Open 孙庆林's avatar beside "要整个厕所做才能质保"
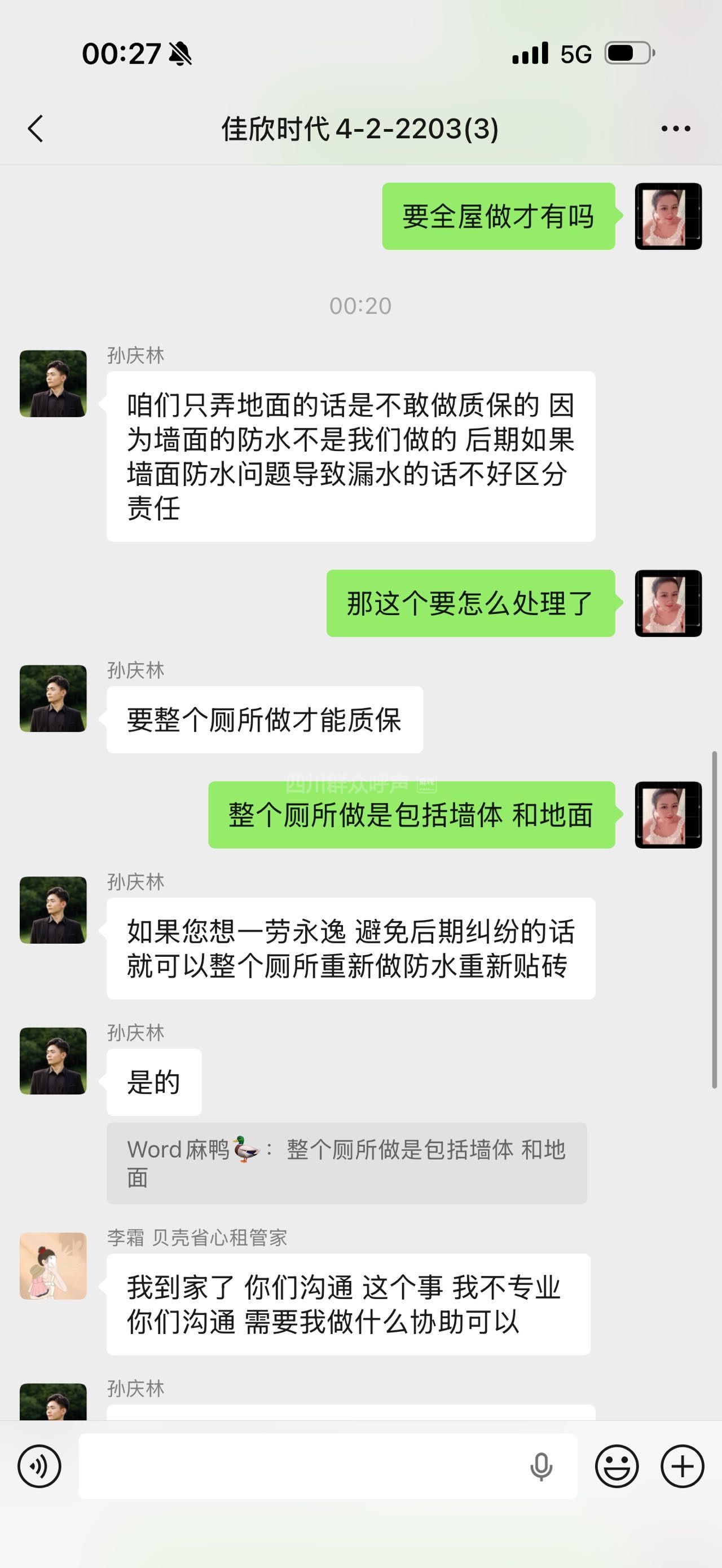 53,698
